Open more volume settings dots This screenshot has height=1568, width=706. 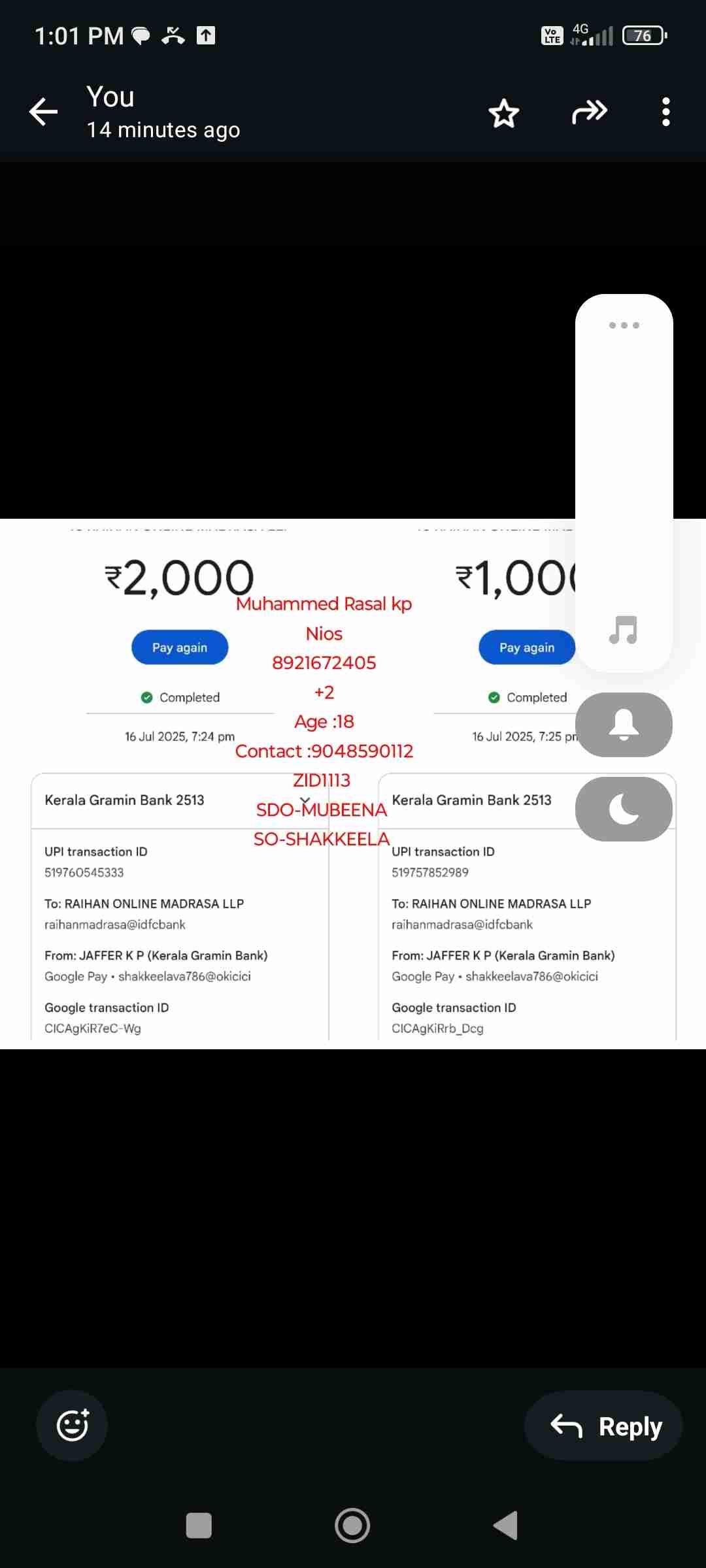pyautogui.click(x=624, y=325)
